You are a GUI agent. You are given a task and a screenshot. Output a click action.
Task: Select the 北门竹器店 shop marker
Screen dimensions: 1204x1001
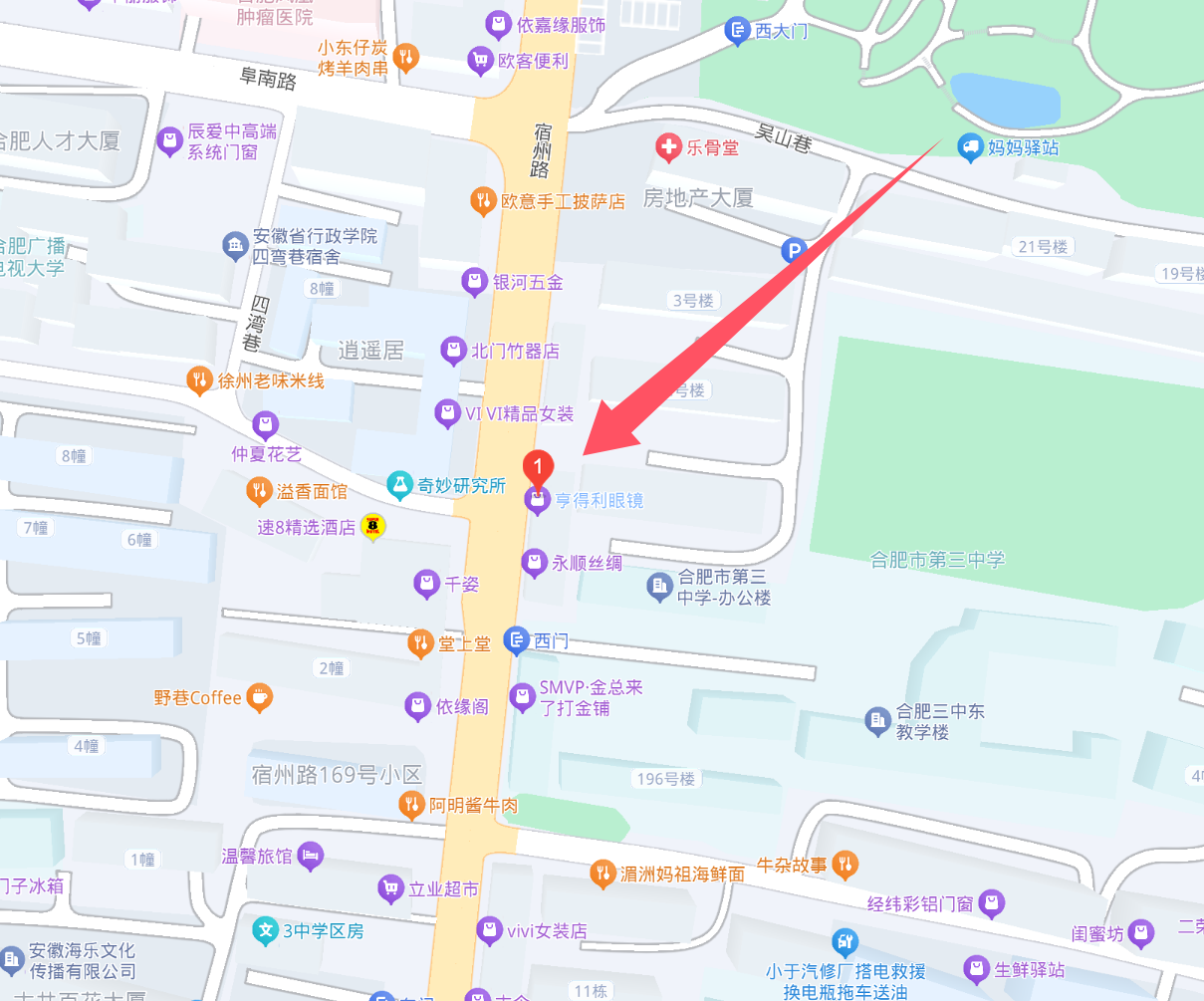pos(453,351)
